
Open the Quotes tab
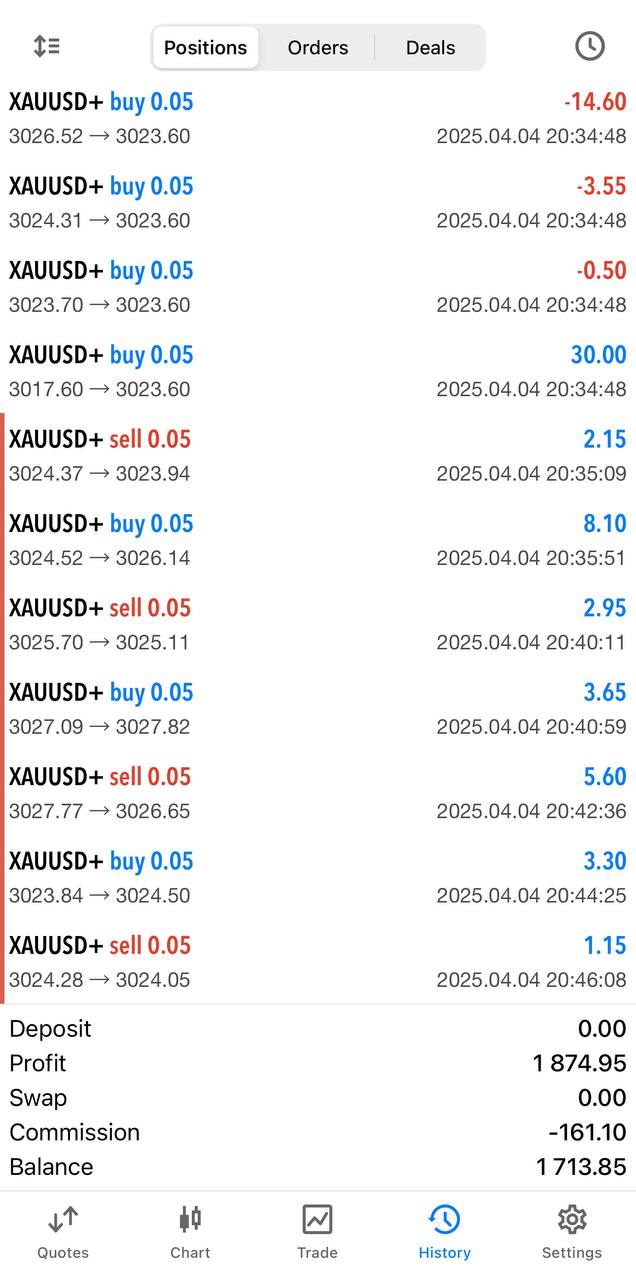tap(63, 1232)
